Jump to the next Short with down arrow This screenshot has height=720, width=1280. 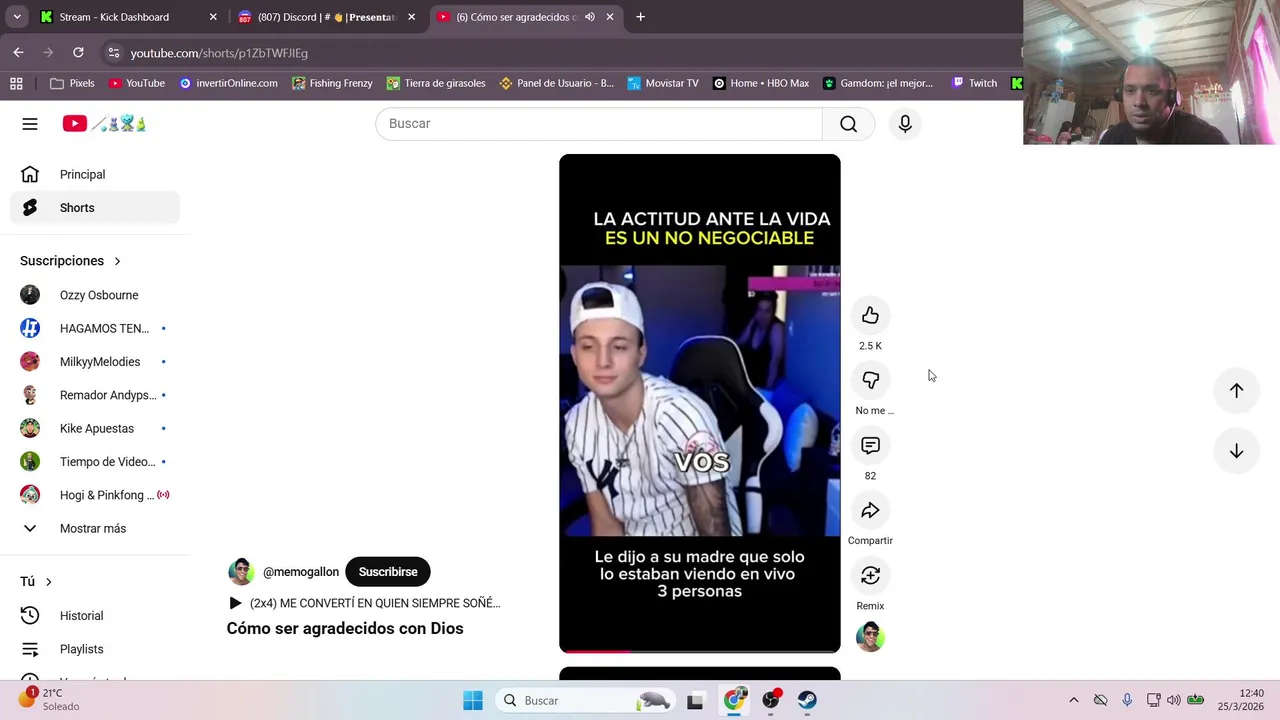click(1236, 451)
